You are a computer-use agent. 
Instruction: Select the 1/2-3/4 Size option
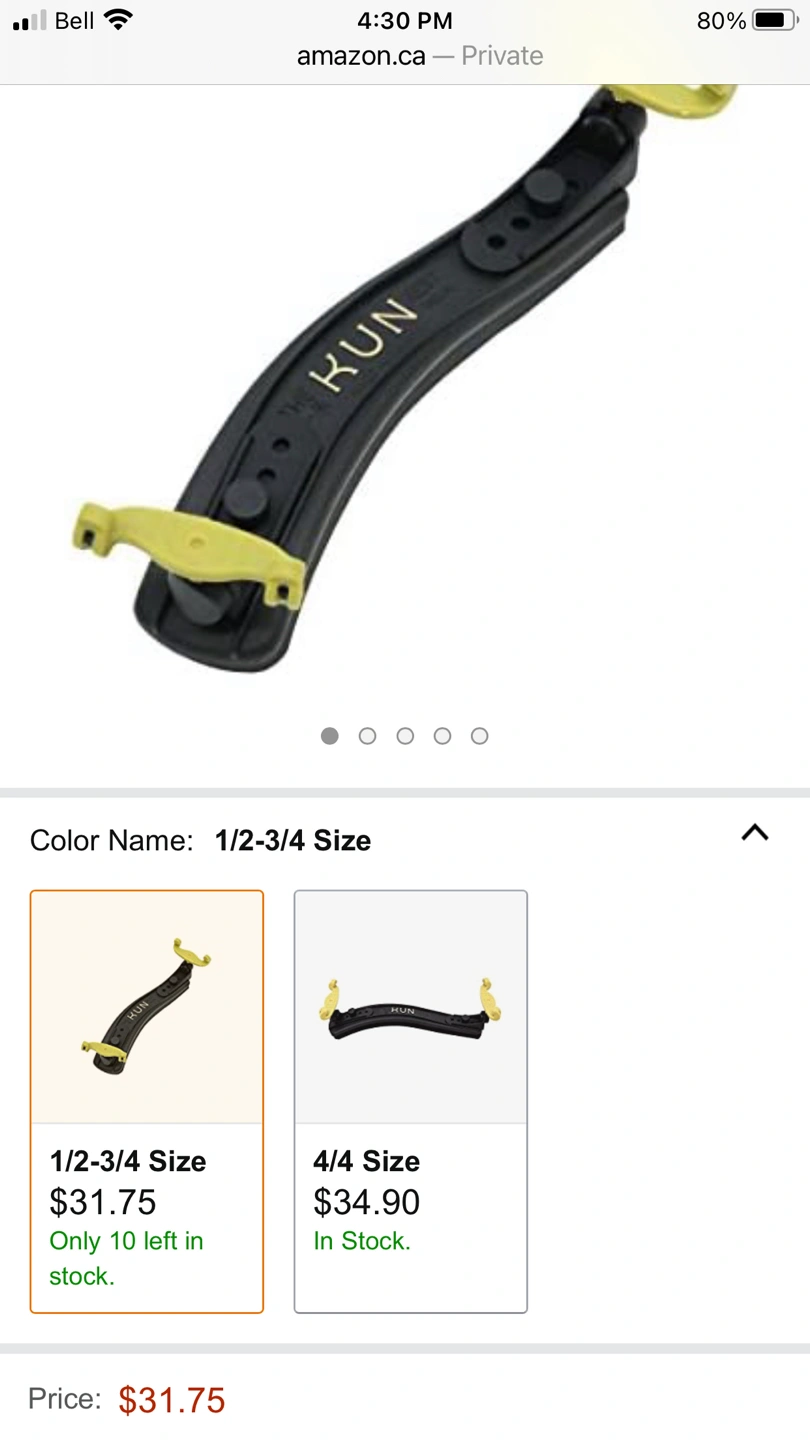click(147, 1100)
